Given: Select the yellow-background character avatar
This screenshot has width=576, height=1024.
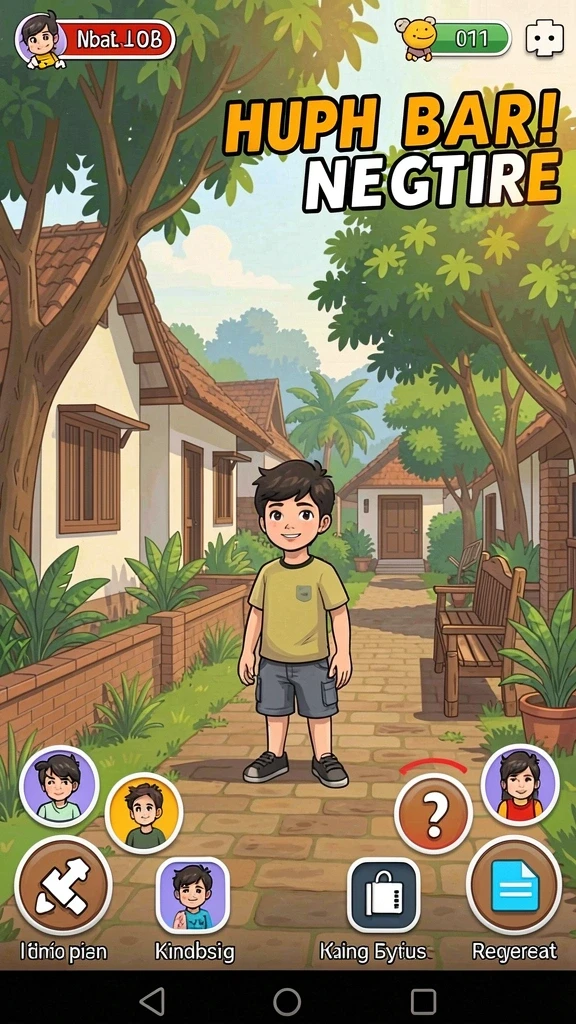Looking at the screenshot, I should click(144, 812).
